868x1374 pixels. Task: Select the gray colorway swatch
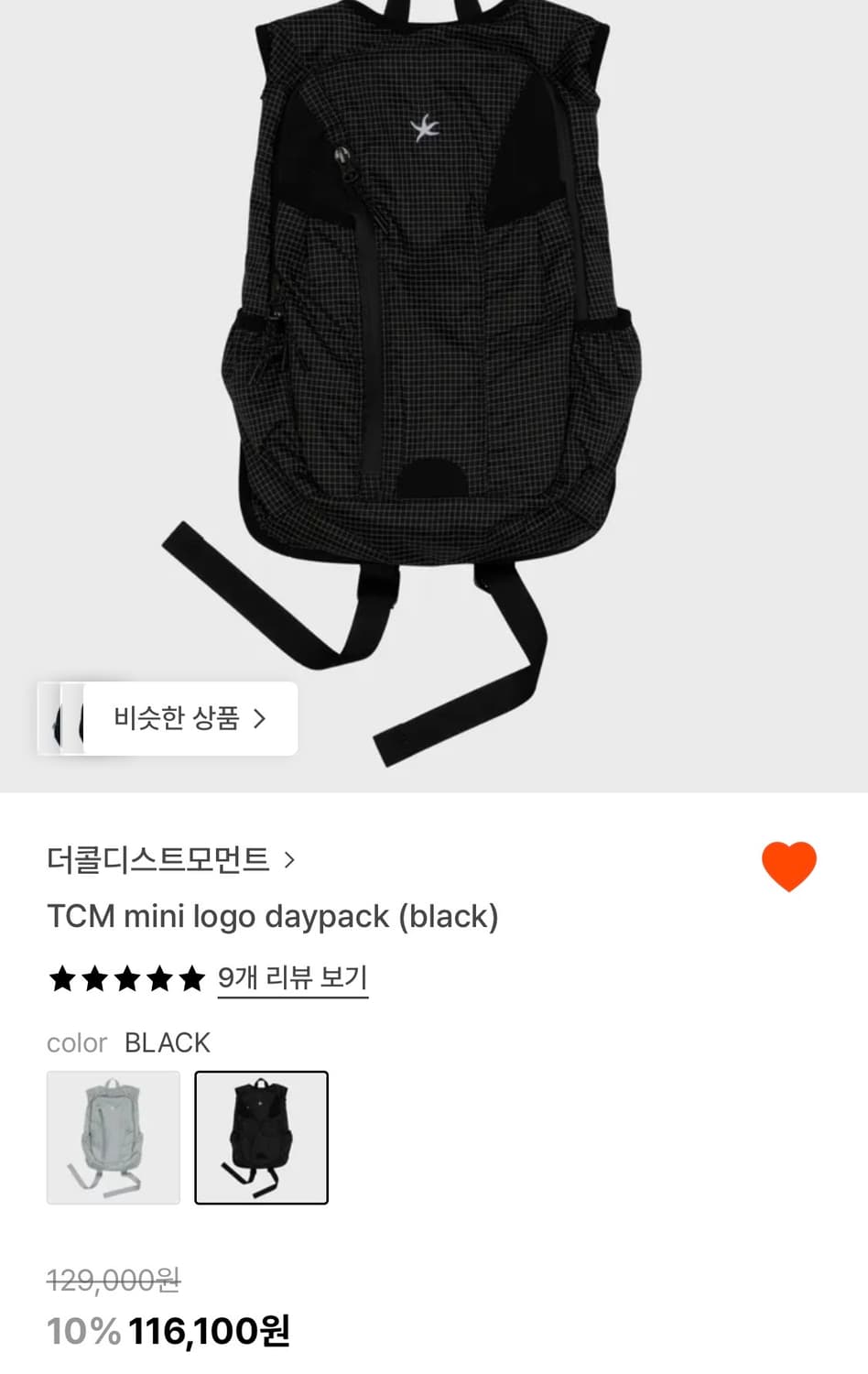click(x=113, y=1138)
